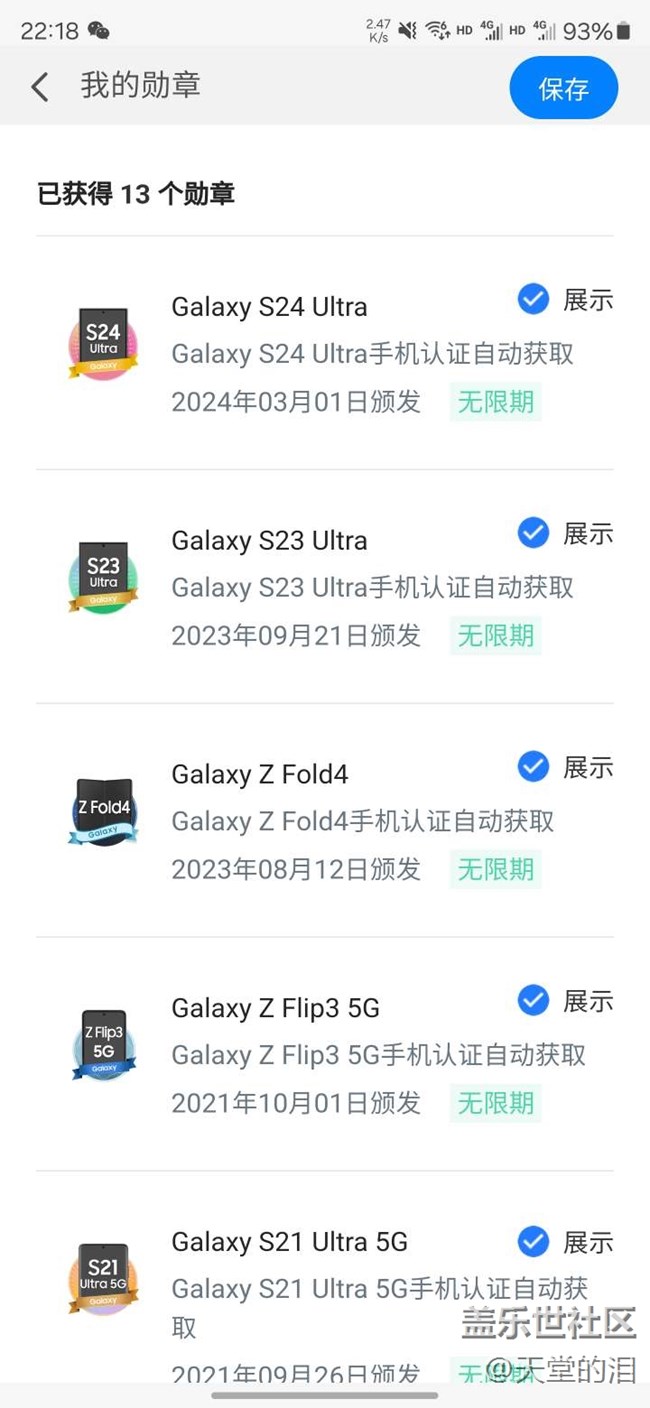The height and width of the screenshot is (1408, 650).
Task: Toggle 展示 for Galaxy Z Flip3 5G
Action: coord(533,1000)
